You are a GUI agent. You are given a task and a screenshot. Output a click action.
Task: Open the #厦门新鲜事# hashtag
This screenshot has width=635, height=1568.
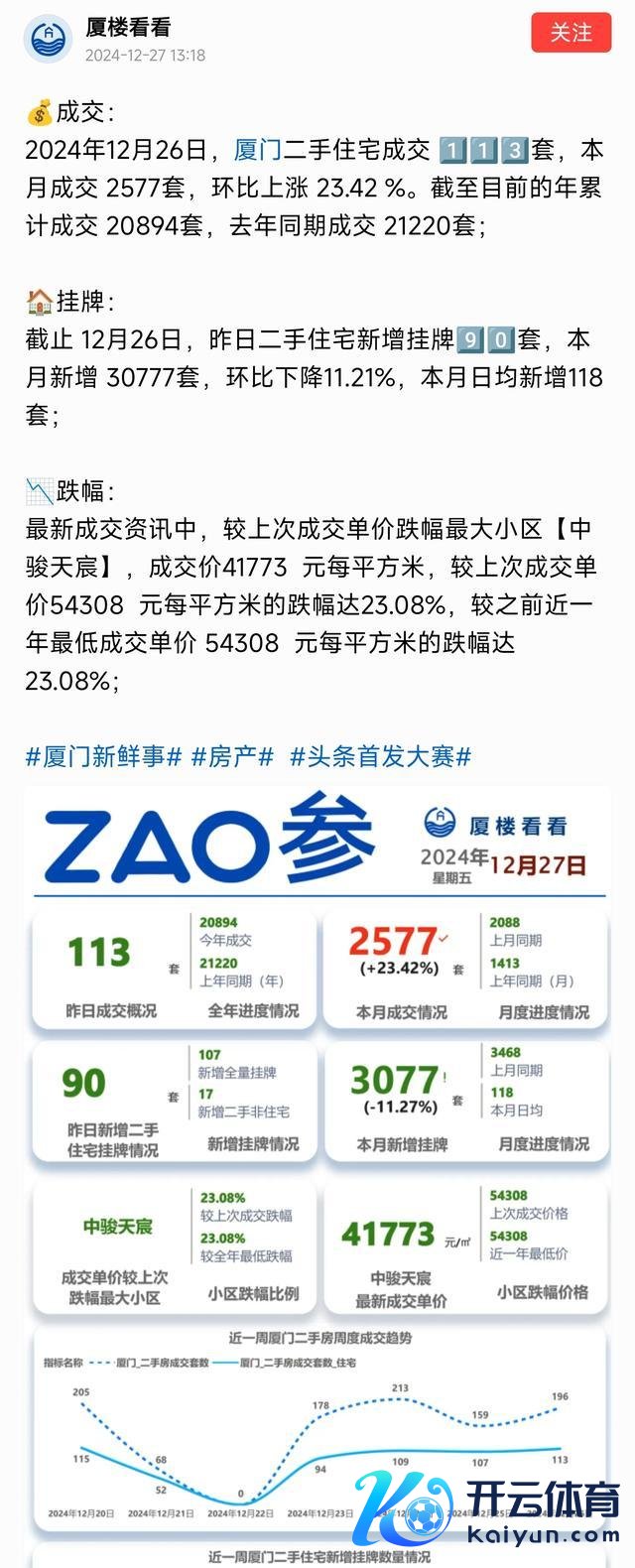coord(103,757)
